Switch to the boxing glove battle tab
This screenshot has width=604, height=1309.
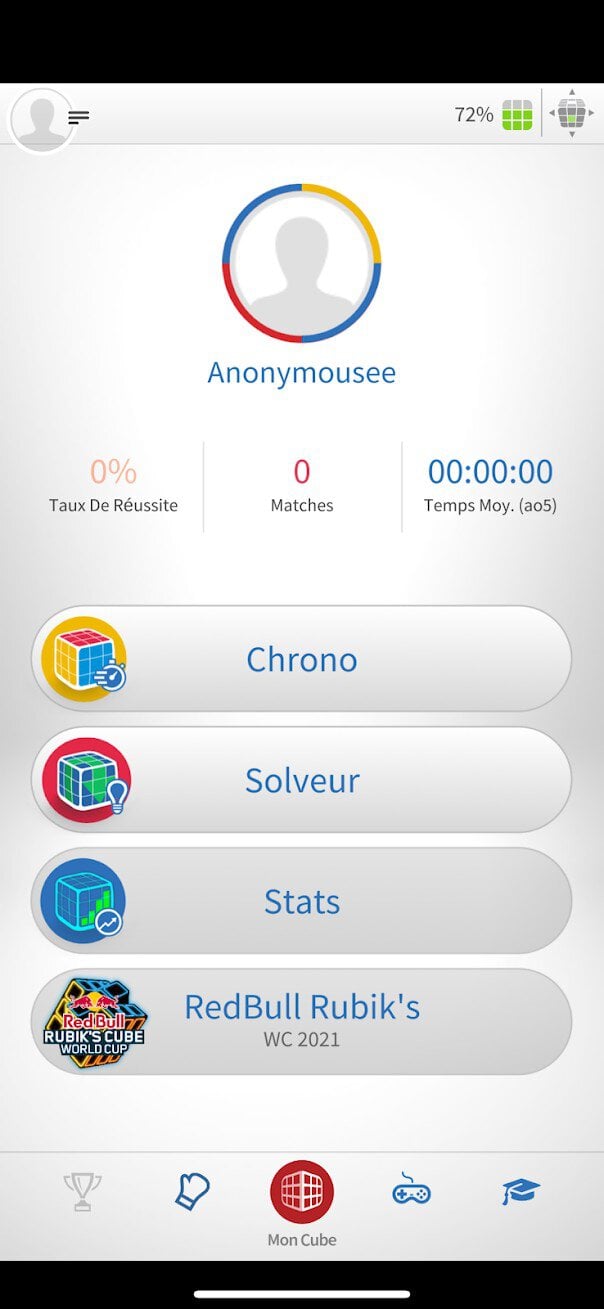point(192,1191)
